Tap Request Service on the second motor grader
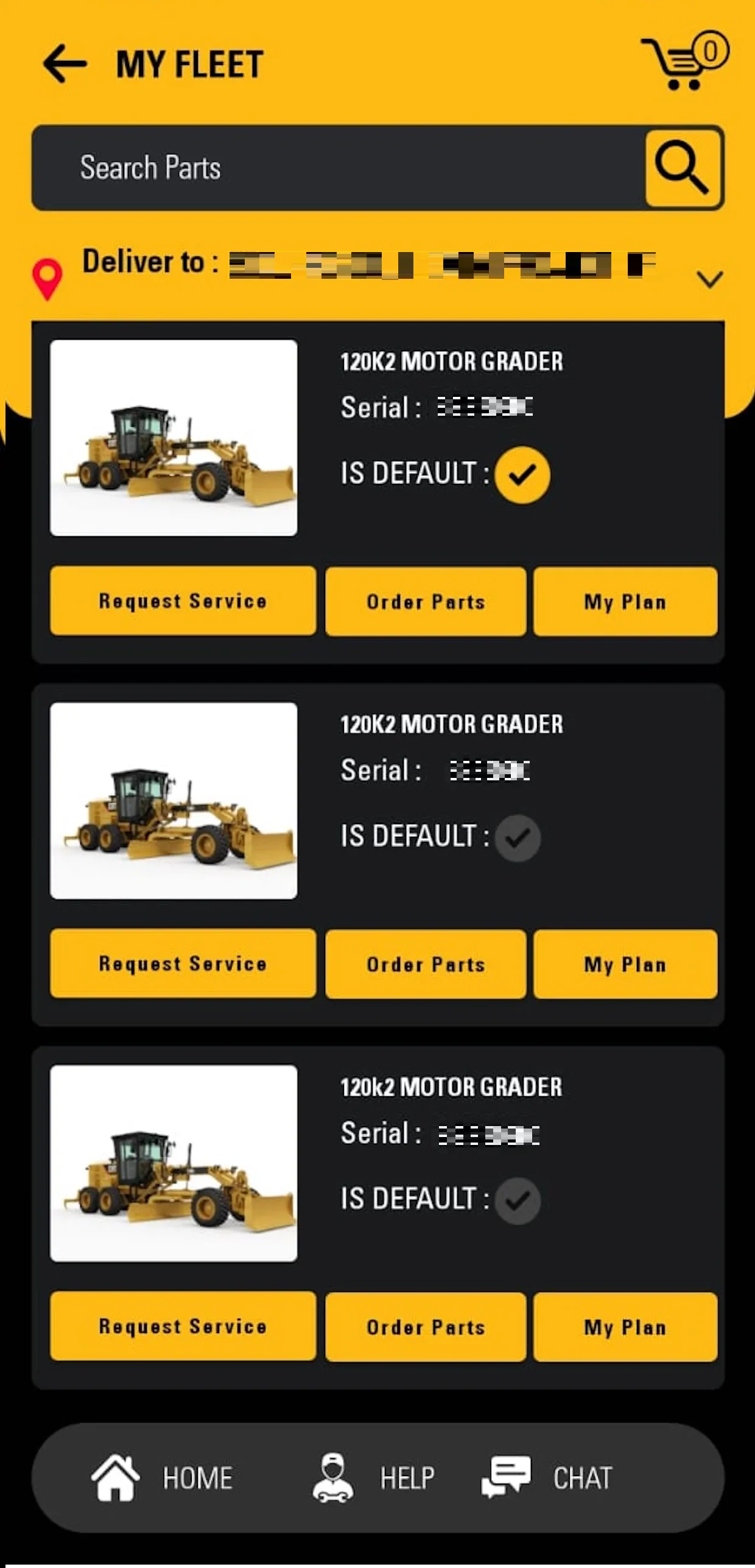Image resolution: width=755 pixels, height=1568 pixels. coord(183,964)
